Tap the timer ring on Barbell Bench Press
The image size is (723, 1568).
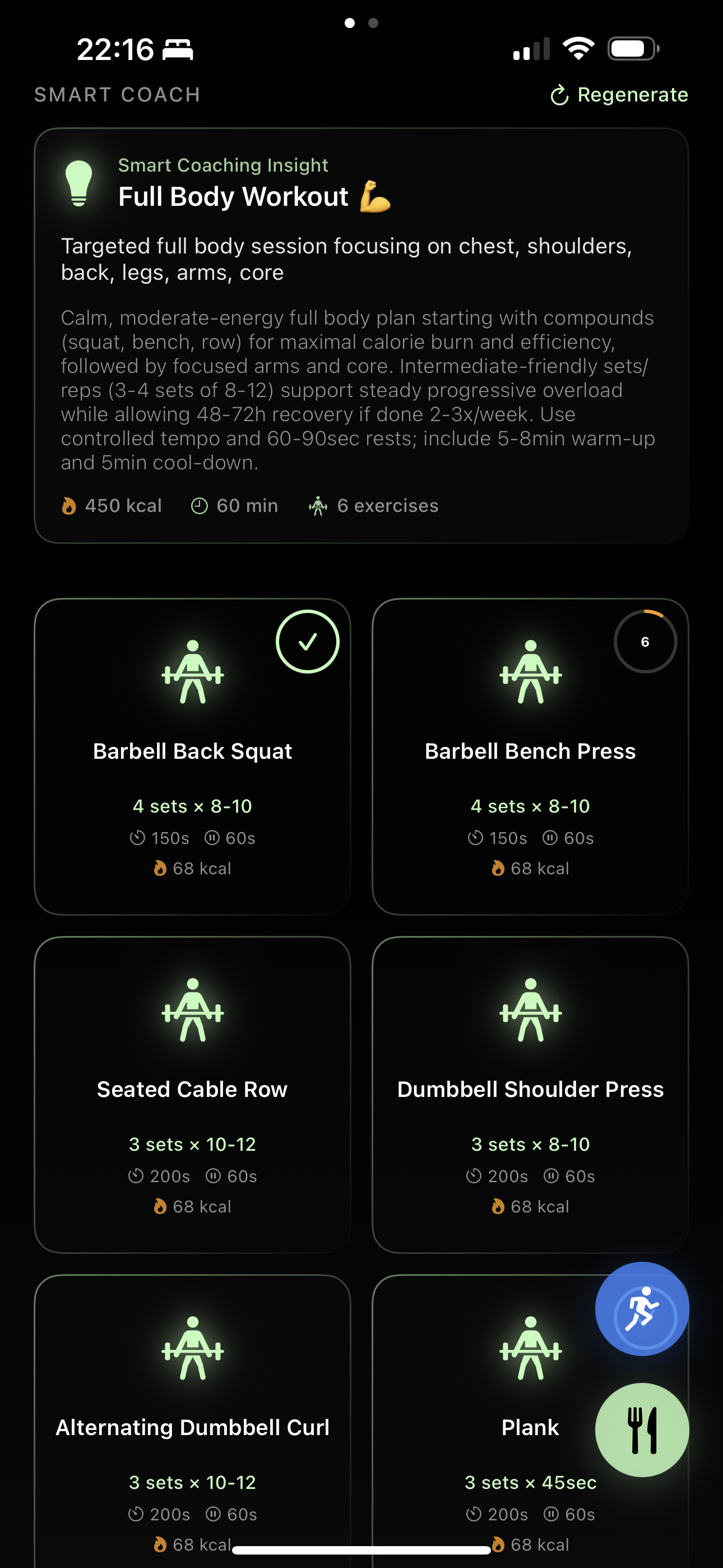click(x=645, y=642)
